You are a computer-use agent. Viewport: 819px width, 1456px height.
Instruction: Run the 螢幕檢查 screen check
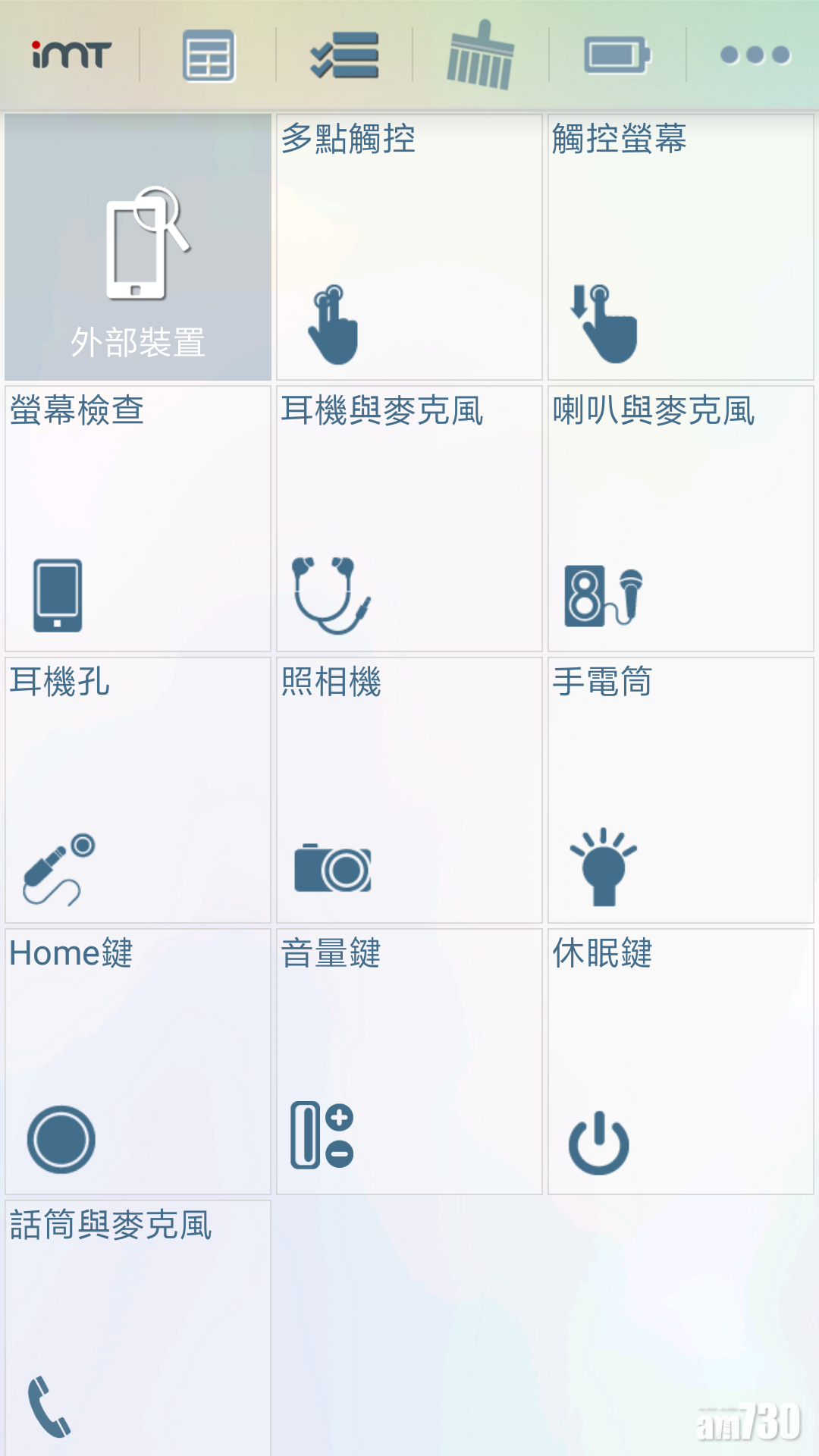click(x=138, y=519)
